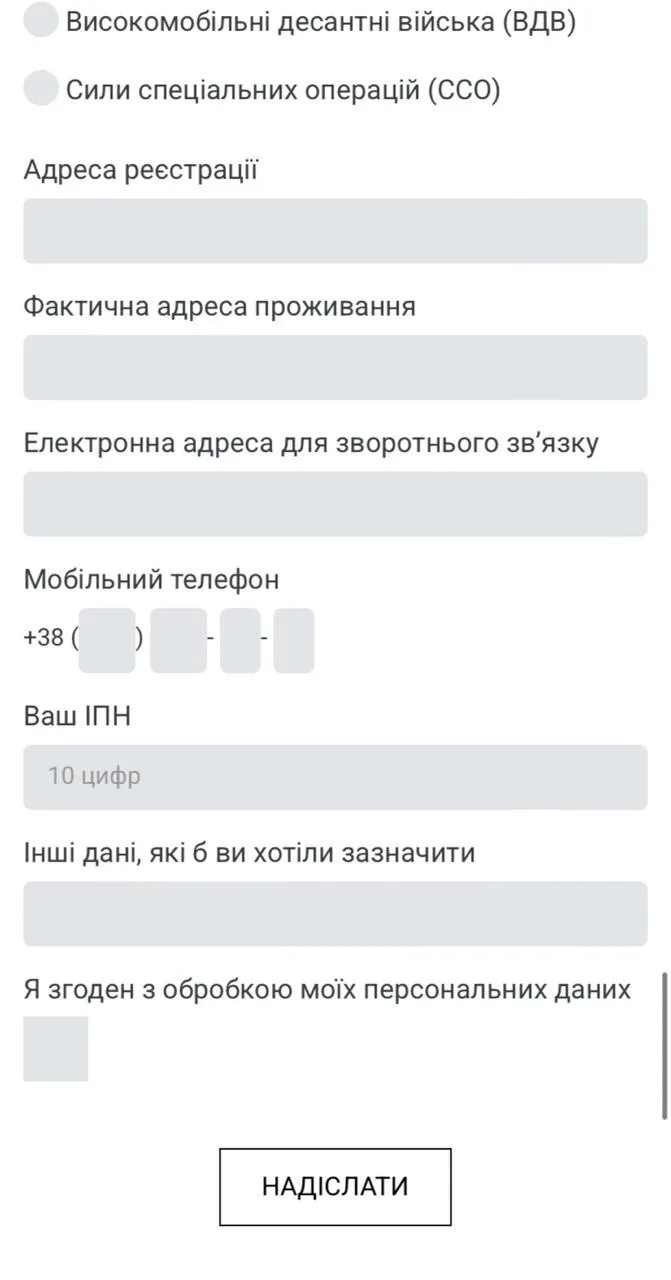Focus the Ваш ІПН 10 цифр field
Image resolution: width=671 pixels, height=1280 pixels.
coord(335,777)
